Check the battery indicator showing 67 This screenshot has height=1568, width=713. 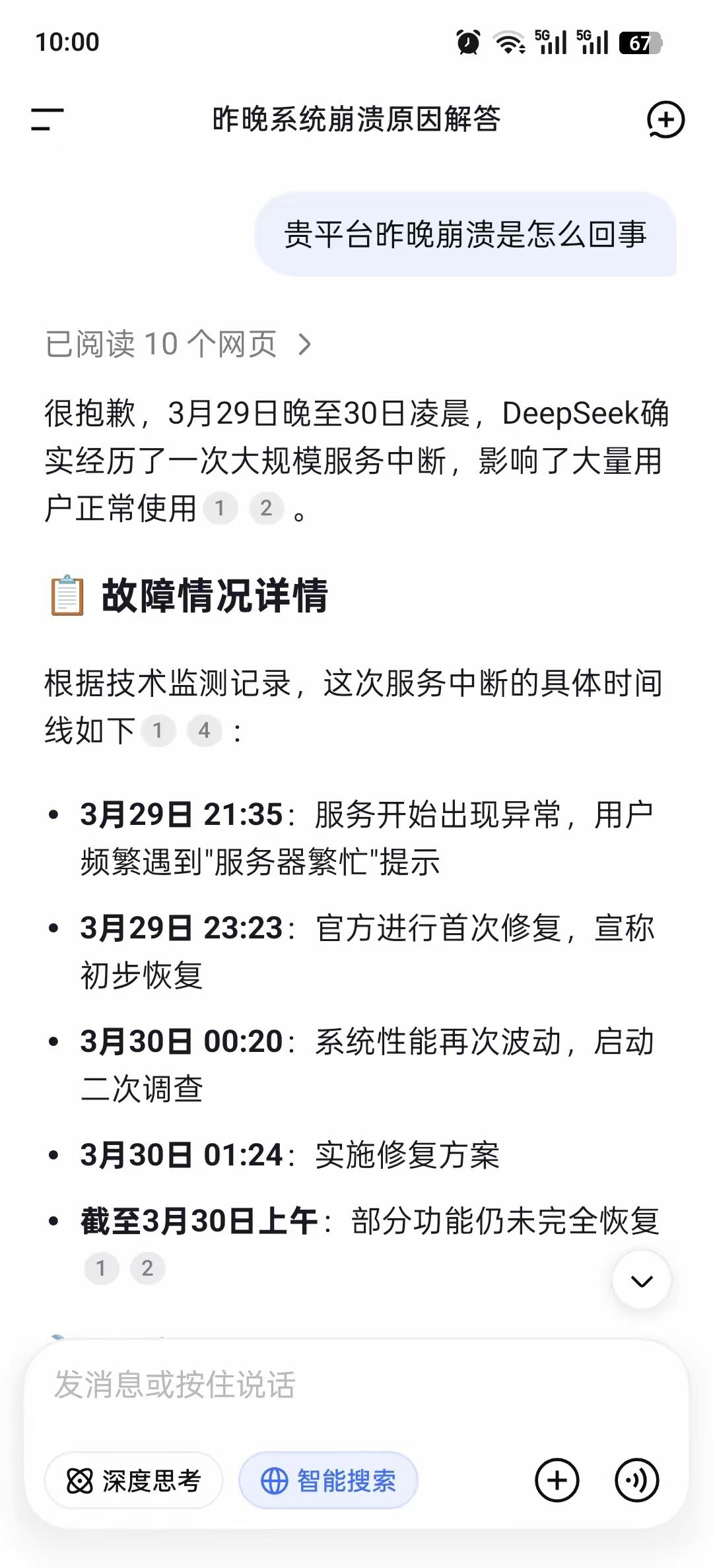pyautogui.click(x=638, y=43)
